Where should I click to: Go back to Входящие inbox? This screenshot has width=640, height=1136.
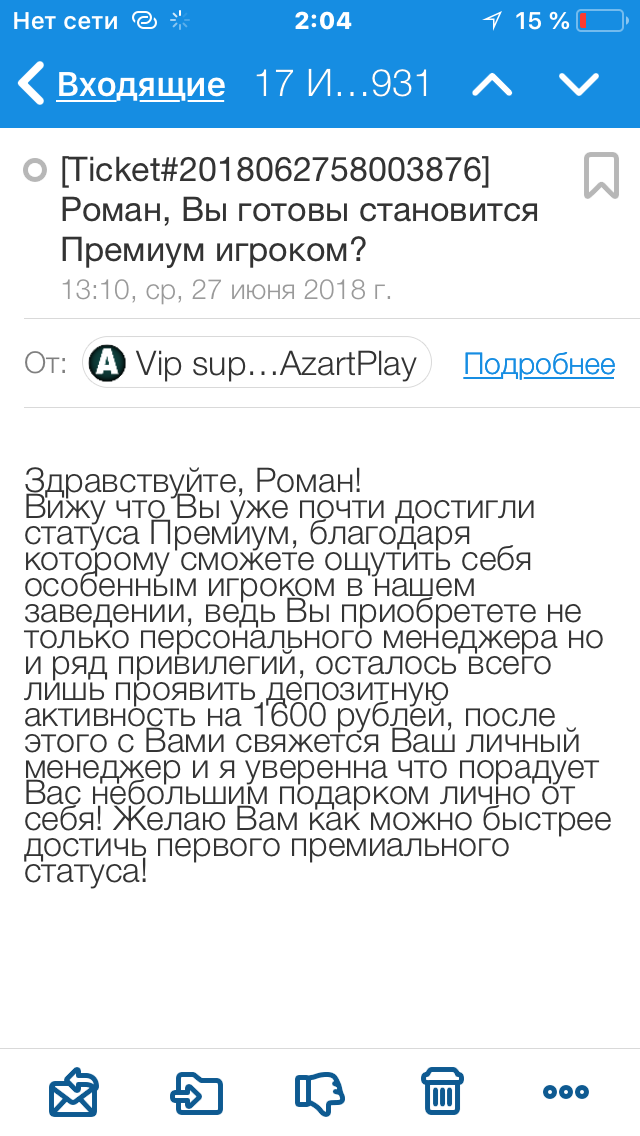click(x=122, y=84)
